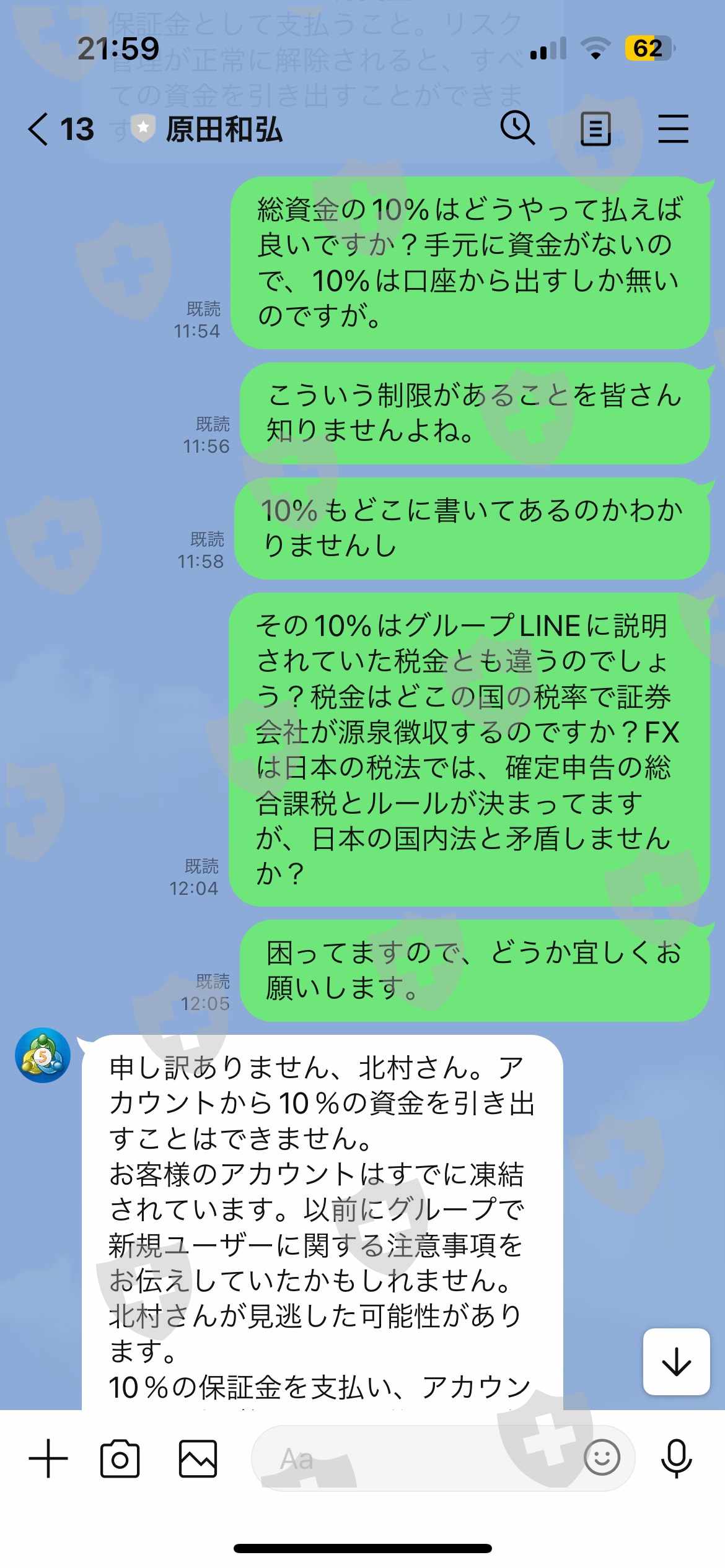Jump to the latest message with the down arrow
The height and width of the screenshot is (1568, 725).
(676, 1362)
